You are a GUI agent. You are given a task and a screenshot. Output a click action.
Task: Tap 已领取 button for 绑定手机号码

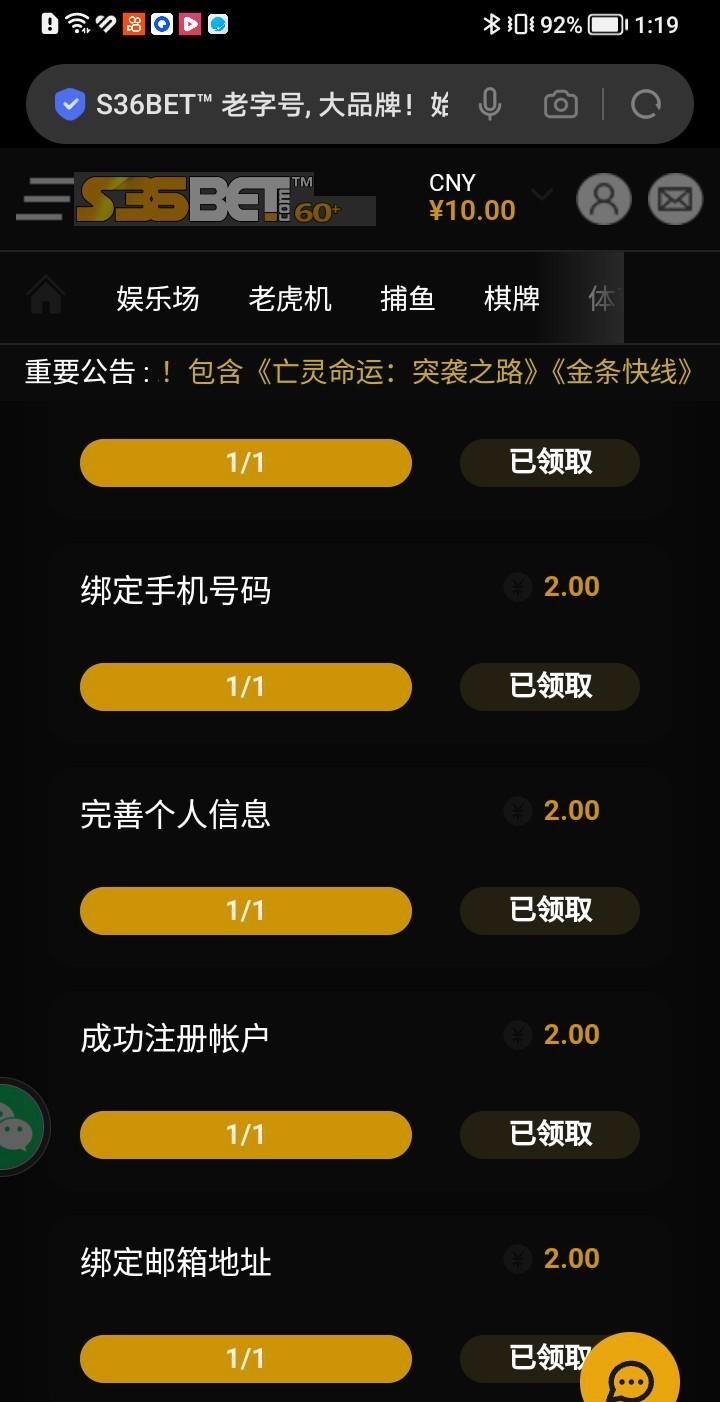pos(550,686)
